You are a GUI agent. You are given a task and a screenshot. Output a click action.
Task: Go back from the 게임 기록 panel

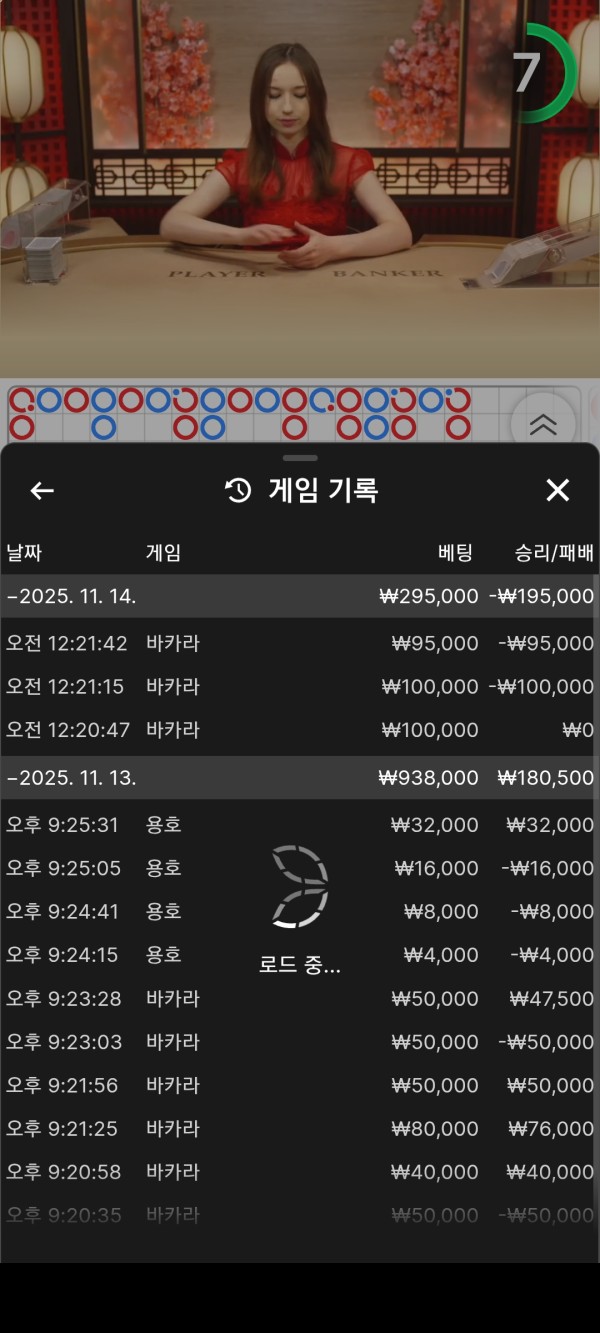(42, 490)
